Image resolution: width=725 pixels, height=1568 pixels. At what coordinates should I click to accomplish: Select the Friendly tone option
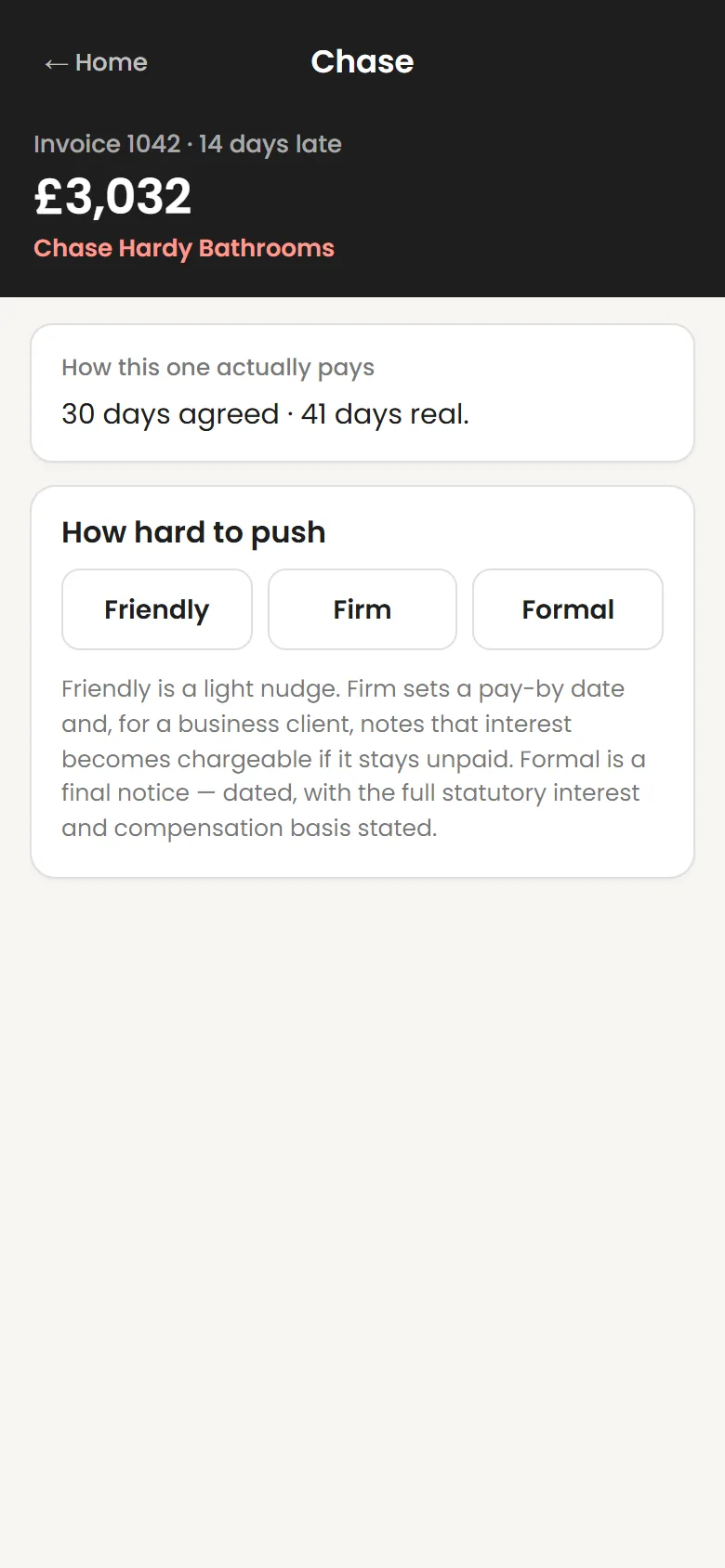click(x=157, y=609)
